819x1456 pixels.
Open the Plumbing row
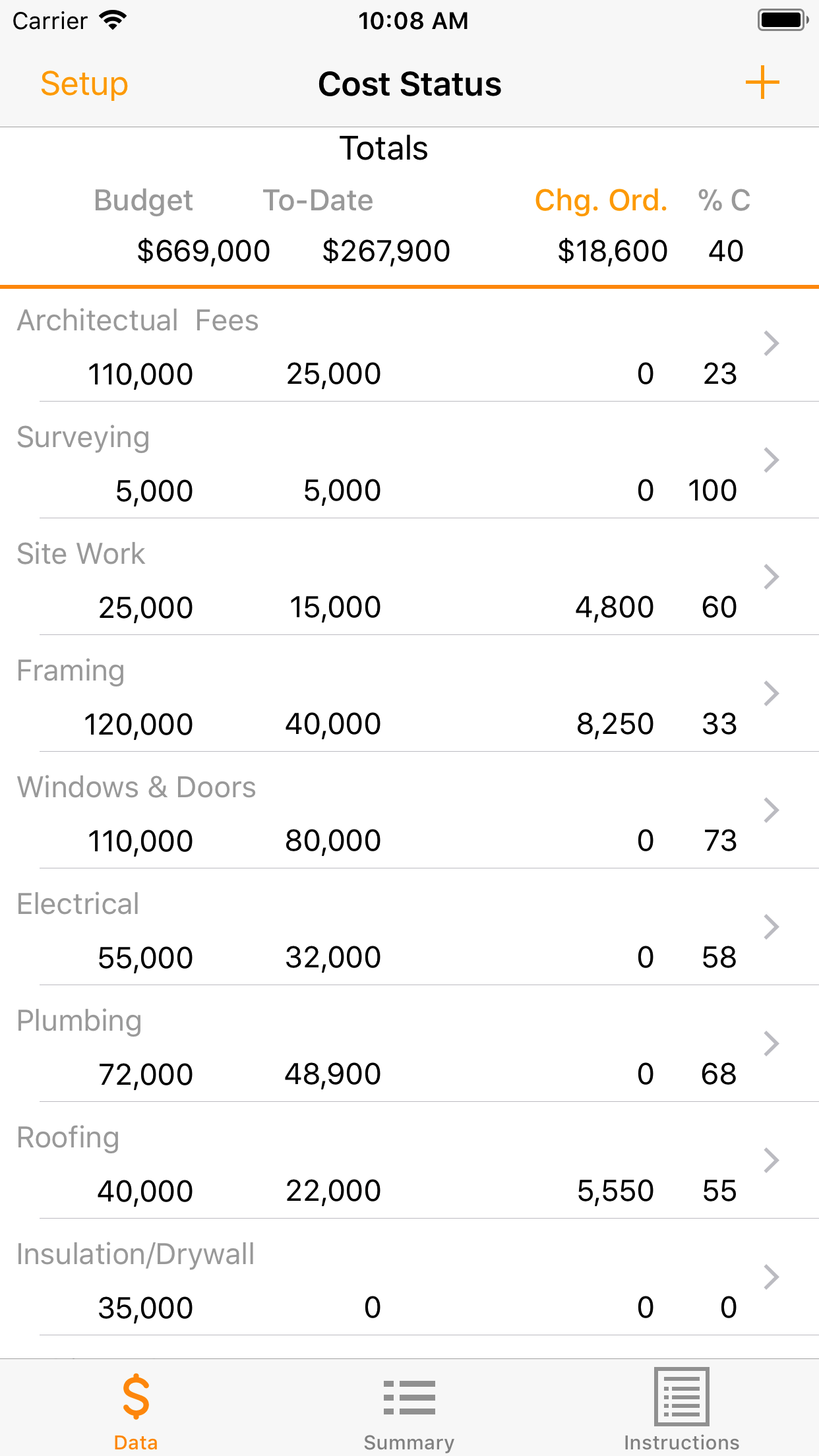pos(409,1044)
